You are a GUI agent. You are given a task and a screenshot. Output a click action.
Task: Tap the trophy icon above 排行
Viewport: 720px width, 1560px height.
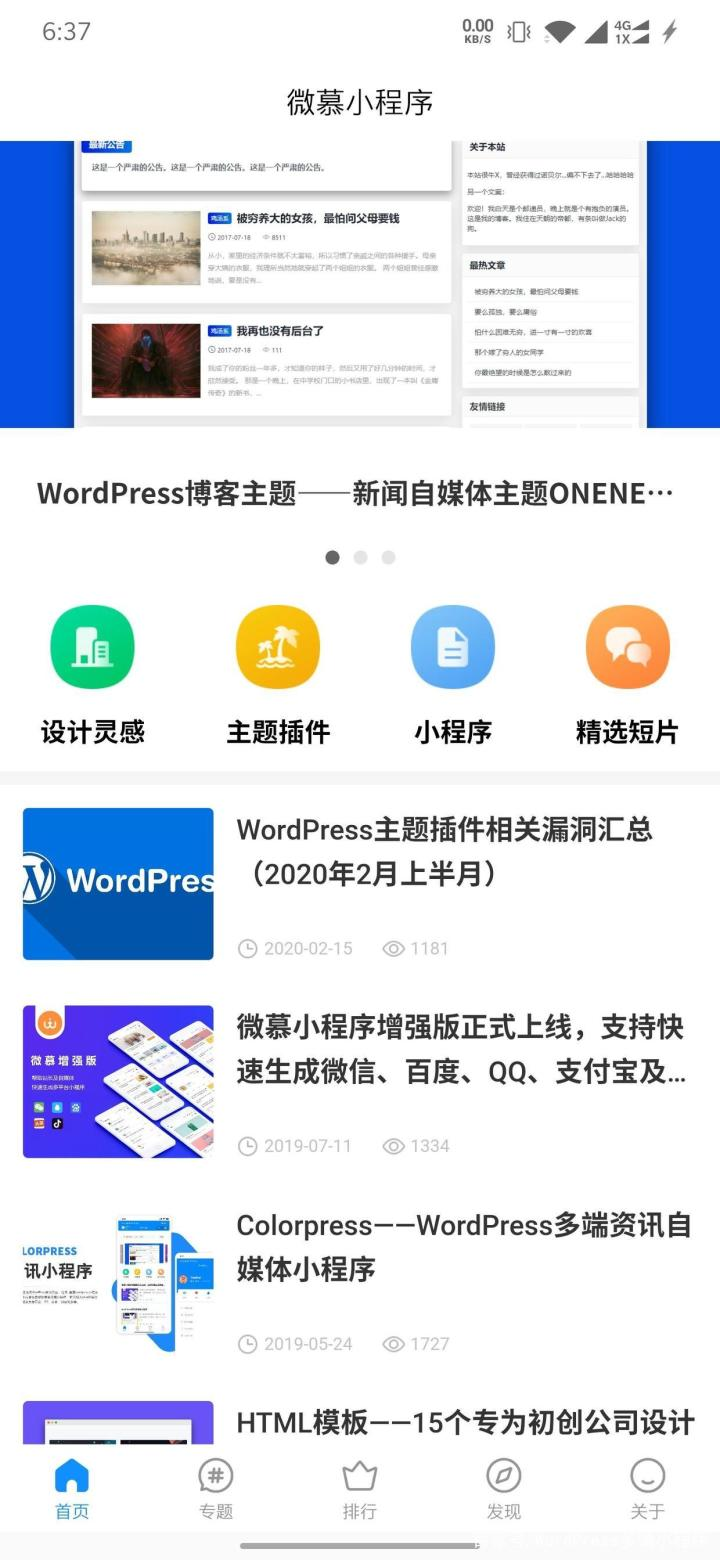(x=359, y=1475)
